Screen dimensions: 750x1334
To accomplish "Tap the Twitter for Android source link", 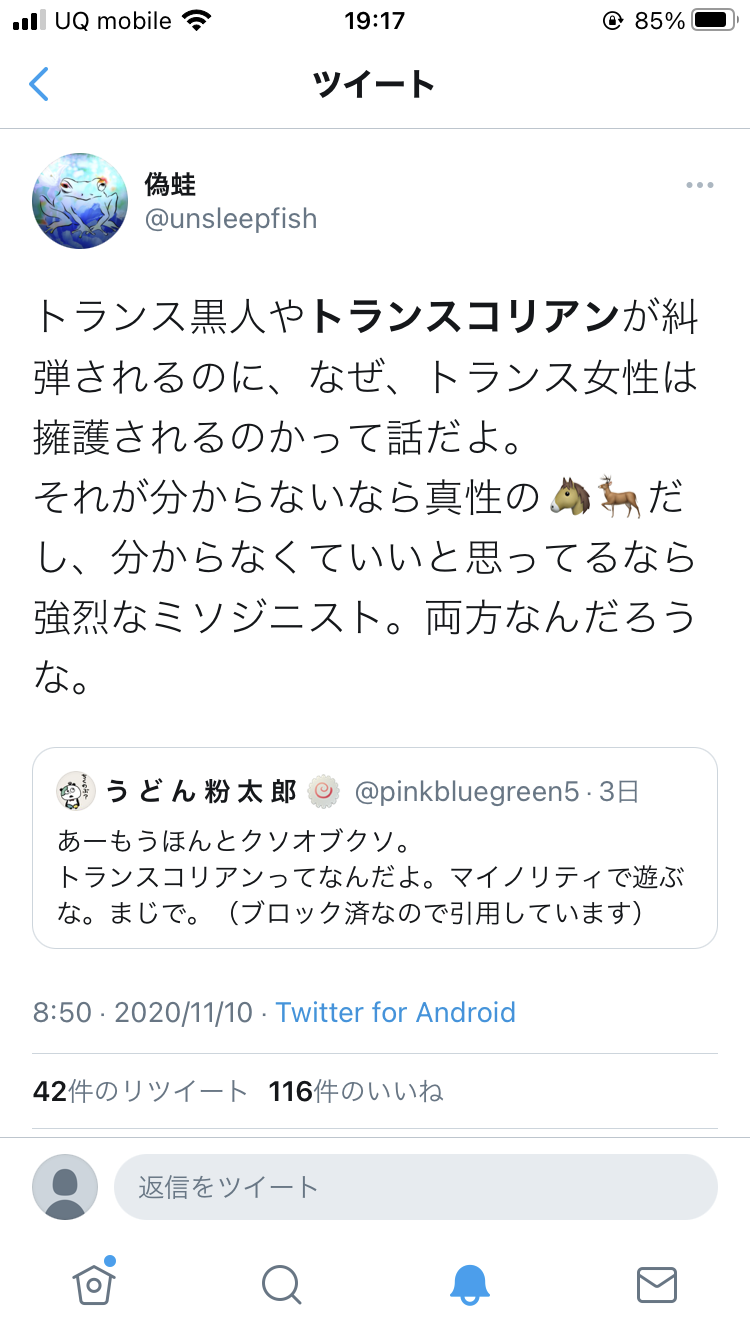I will pyautogui.click(x=396, y=1012).
